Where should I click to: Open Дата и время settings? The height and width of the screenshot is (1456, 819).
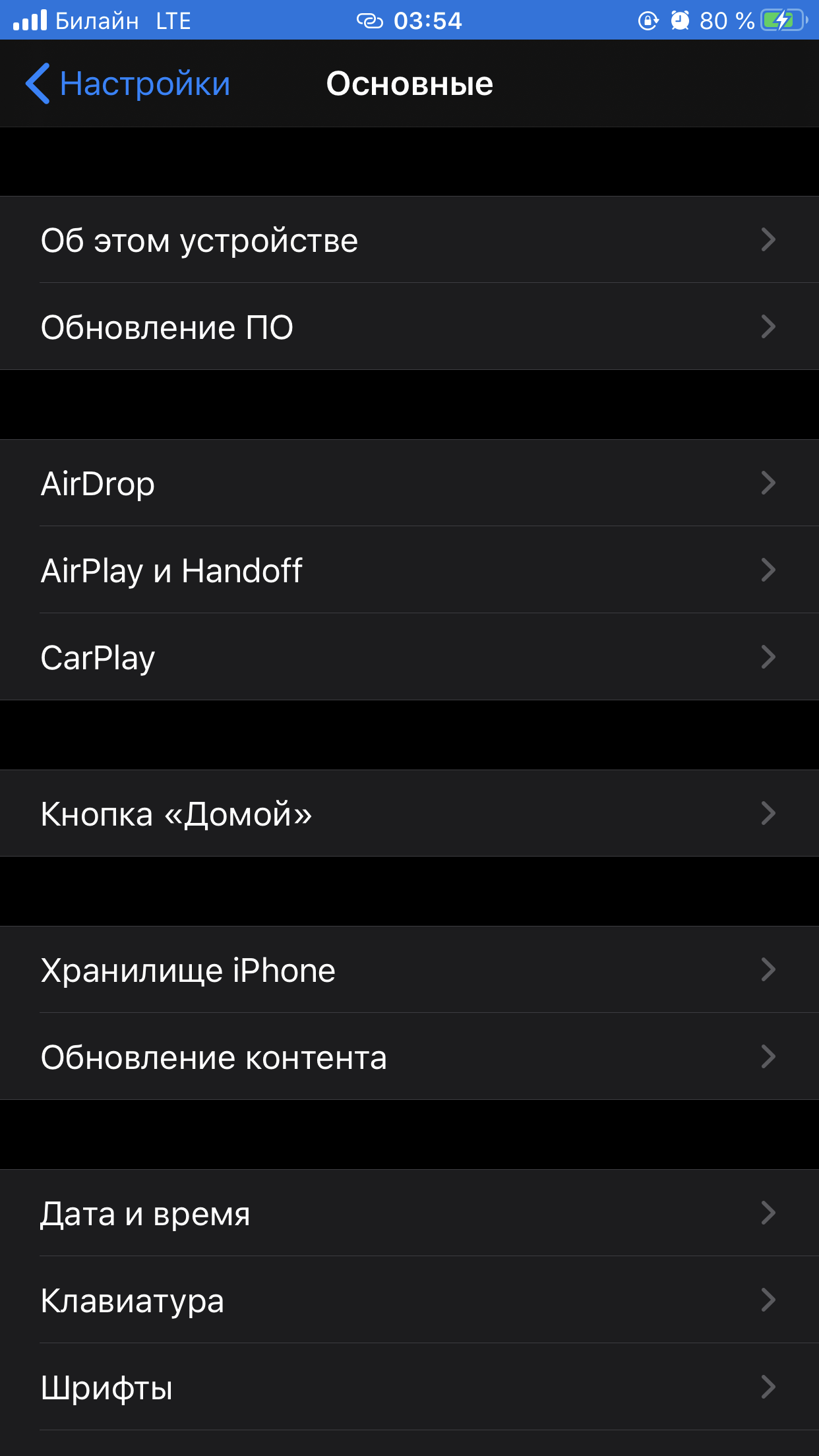pos(409,1213)
